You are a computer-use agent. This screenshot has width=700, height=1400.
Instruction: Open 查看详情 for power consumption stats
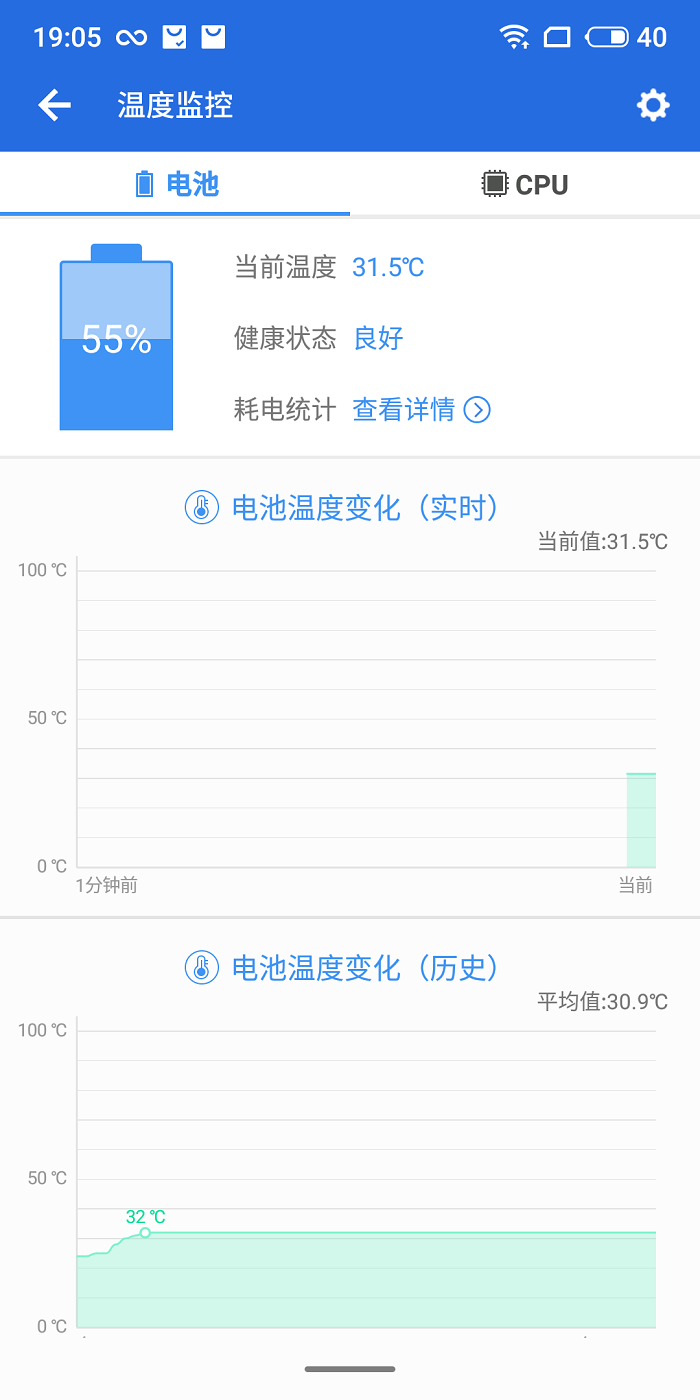(421, 409)
